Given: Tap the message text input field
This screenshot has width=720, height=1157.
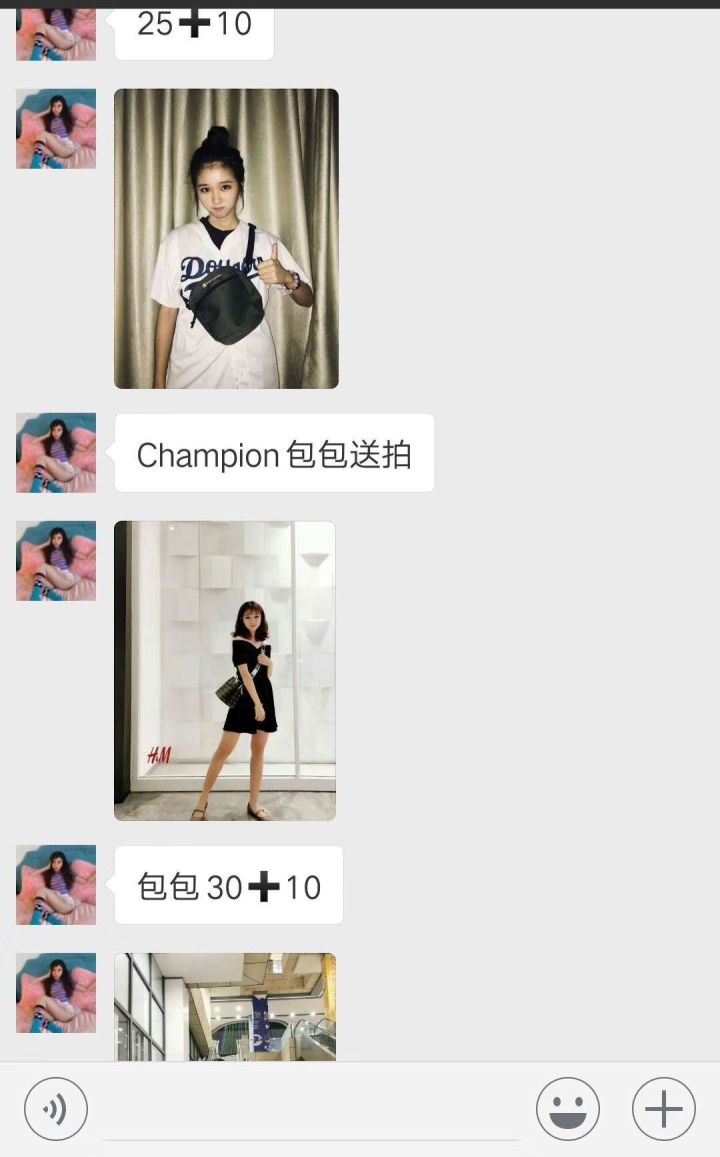Looking at the screenshot, I should [x=311, y=1110].
